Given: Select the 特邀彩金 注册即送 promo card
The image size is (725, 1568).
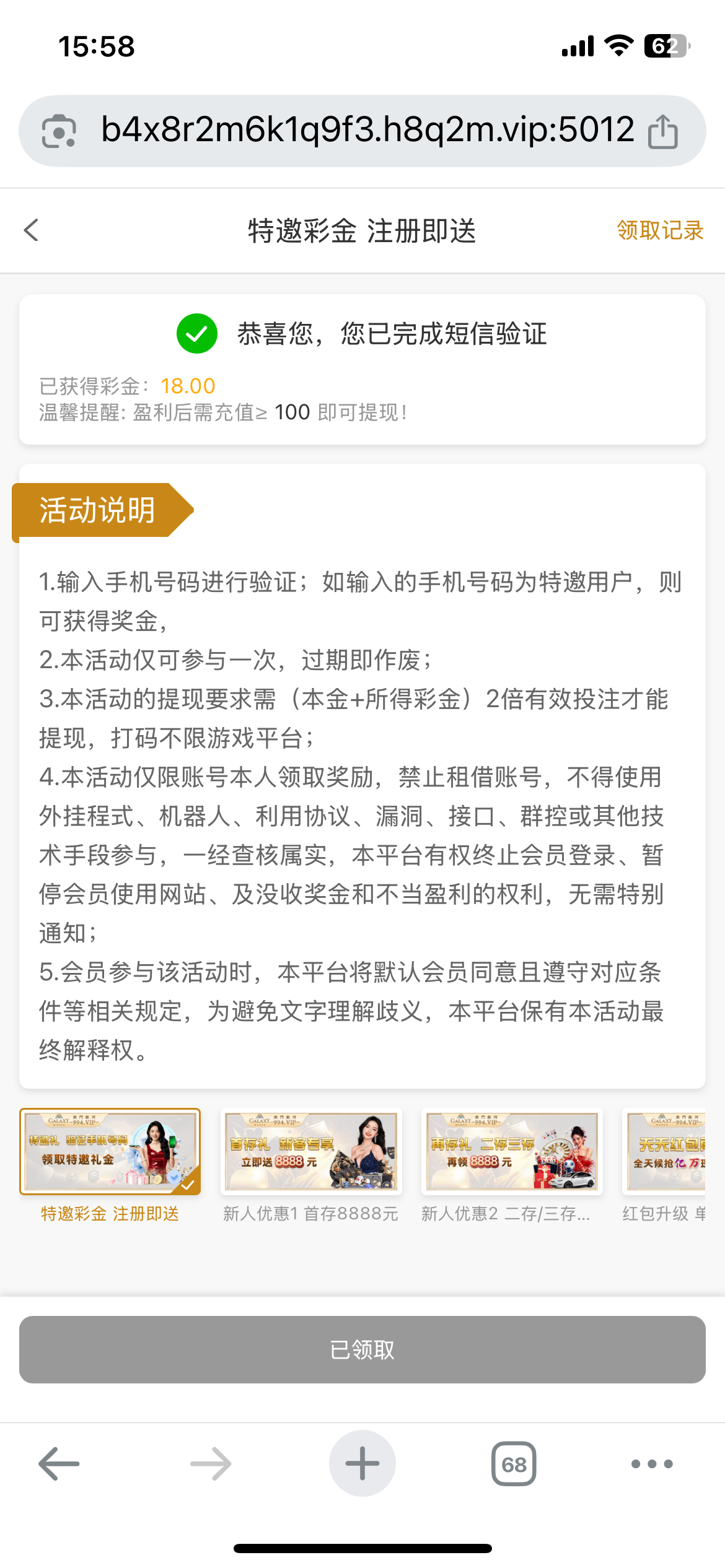Looking at the screenshot, I should [x=110, y=1152].
